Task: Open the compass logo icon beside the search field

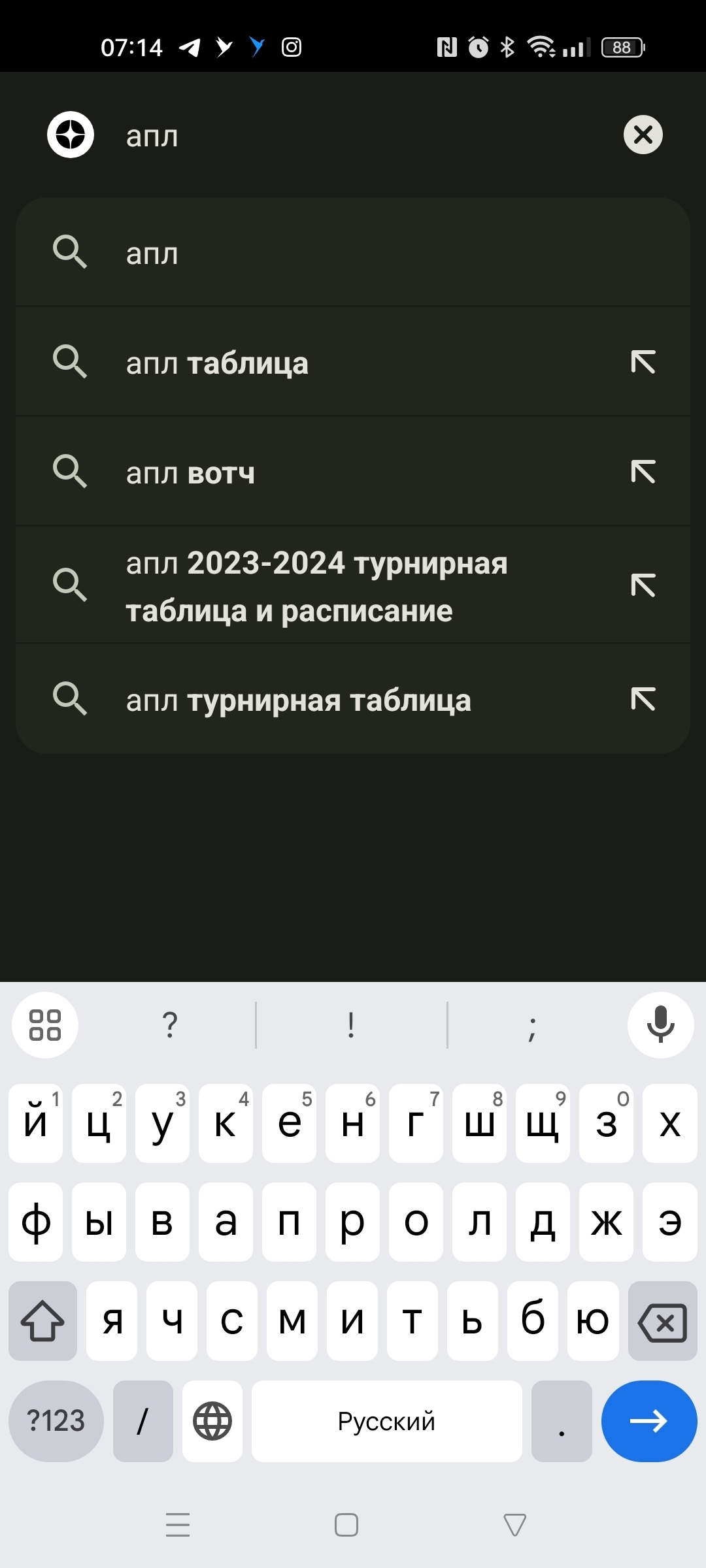Action: (71, 135)
